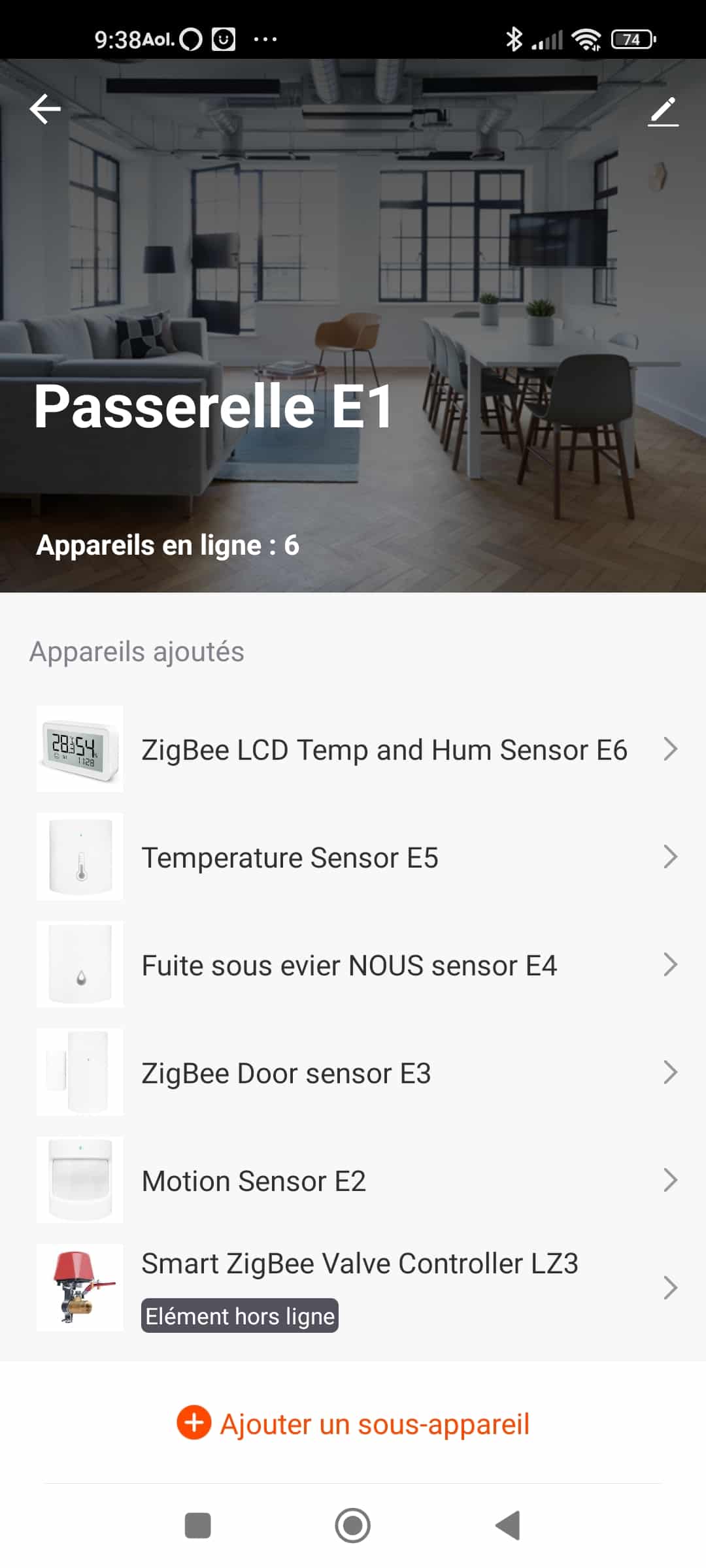View ZigBee Door sensor E3 details
Screen dimensions: 706x1568
tap(353, 1073)
